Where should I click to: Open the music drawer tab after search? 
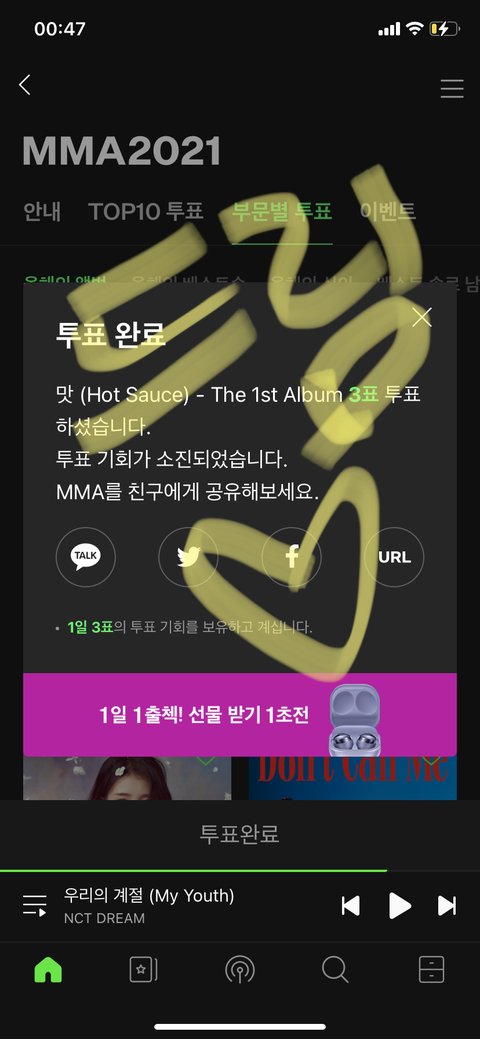(x=432, y=970)
